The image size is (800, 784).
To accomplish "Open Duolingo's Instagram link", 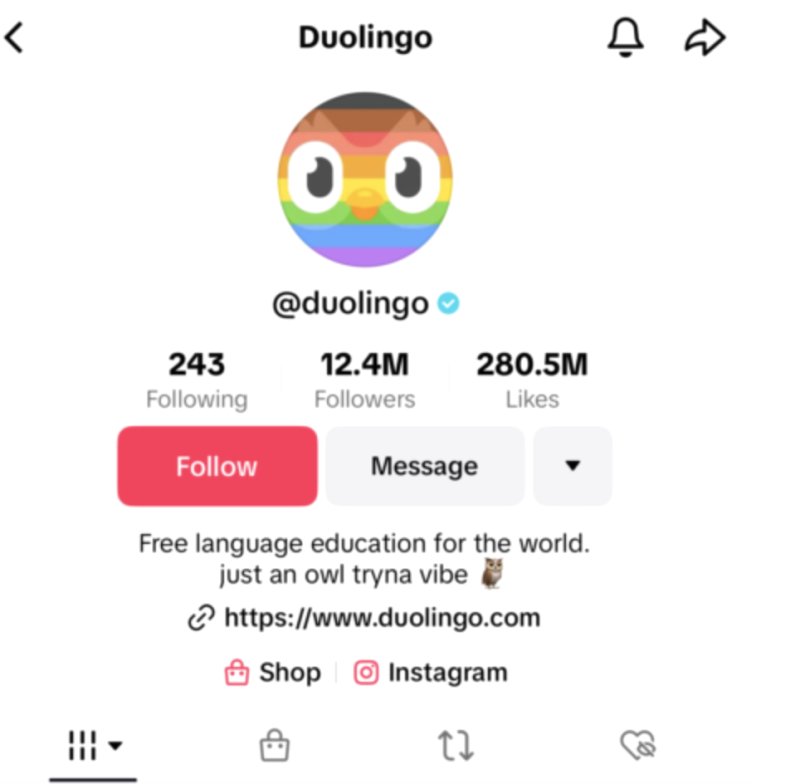I will 431,673.
